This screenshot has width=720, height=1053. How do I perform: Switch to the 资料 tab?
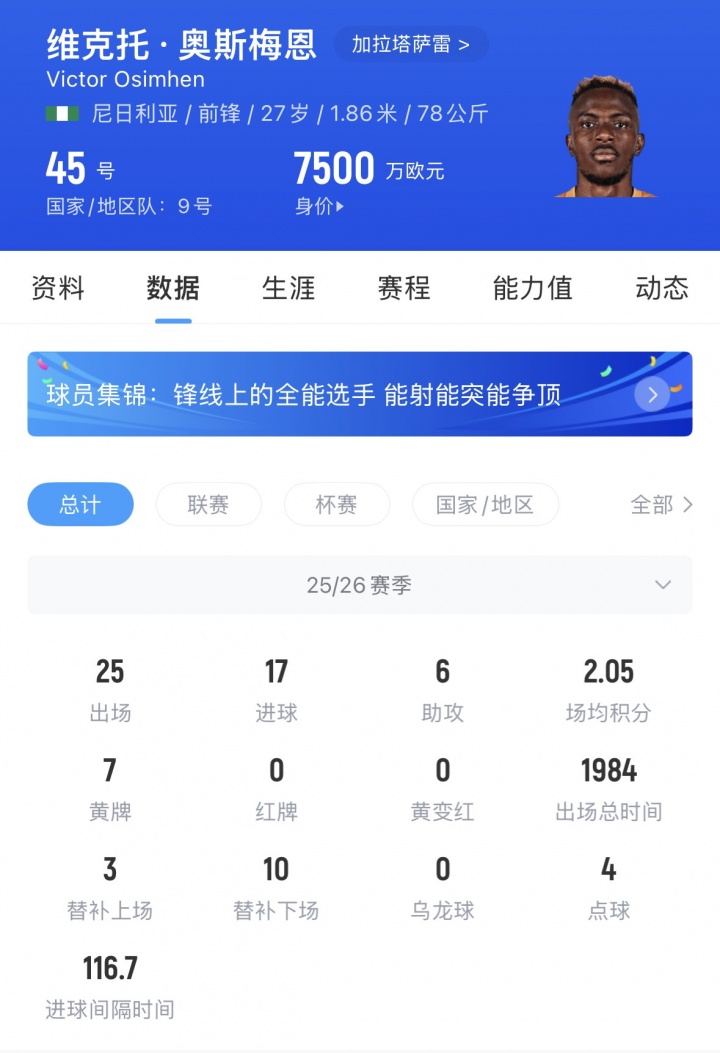click(x=60, y=289)
